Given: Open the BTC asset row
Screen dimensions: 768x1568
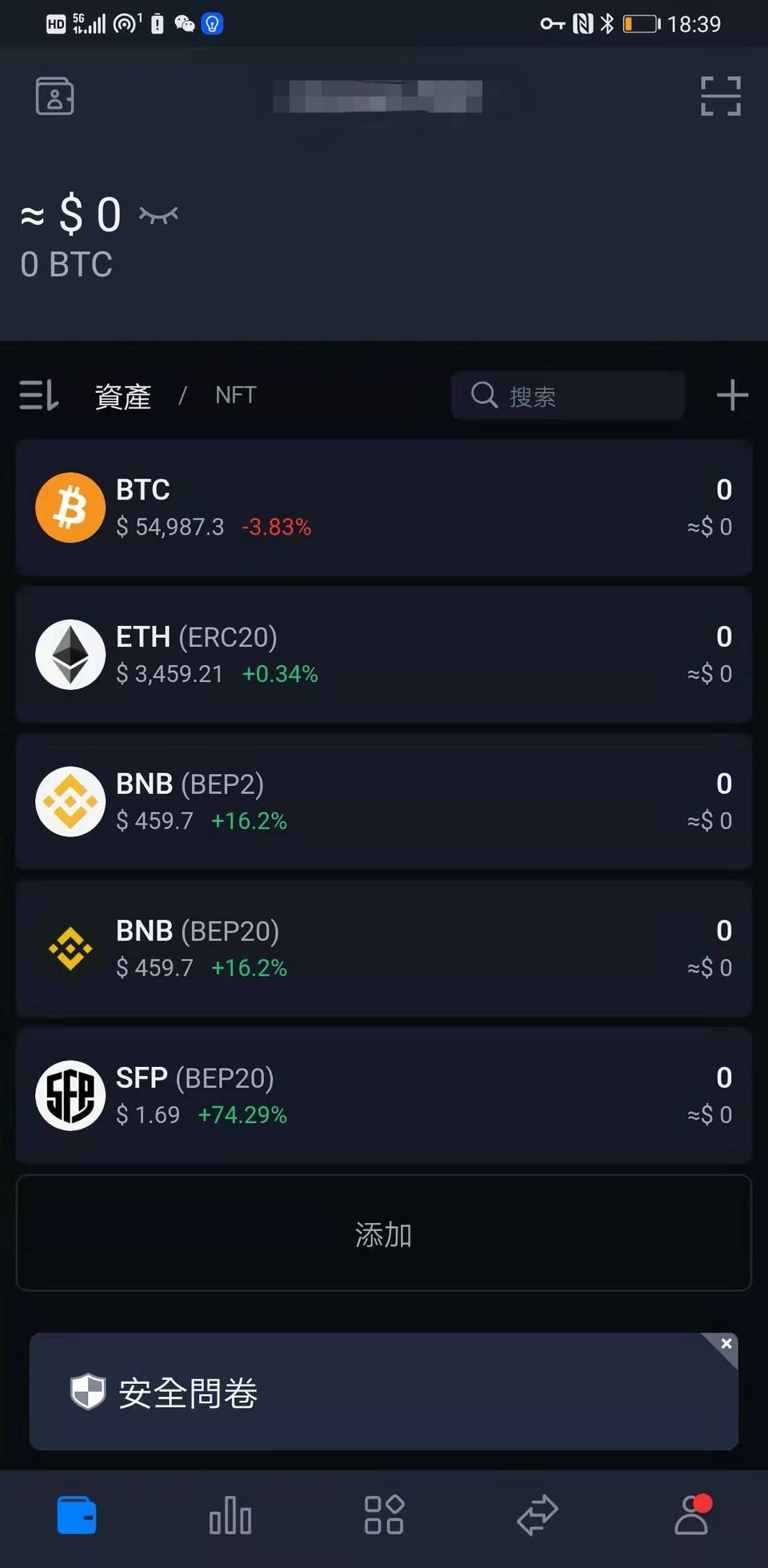Looking at the screenshot, I should pos(384,507).
